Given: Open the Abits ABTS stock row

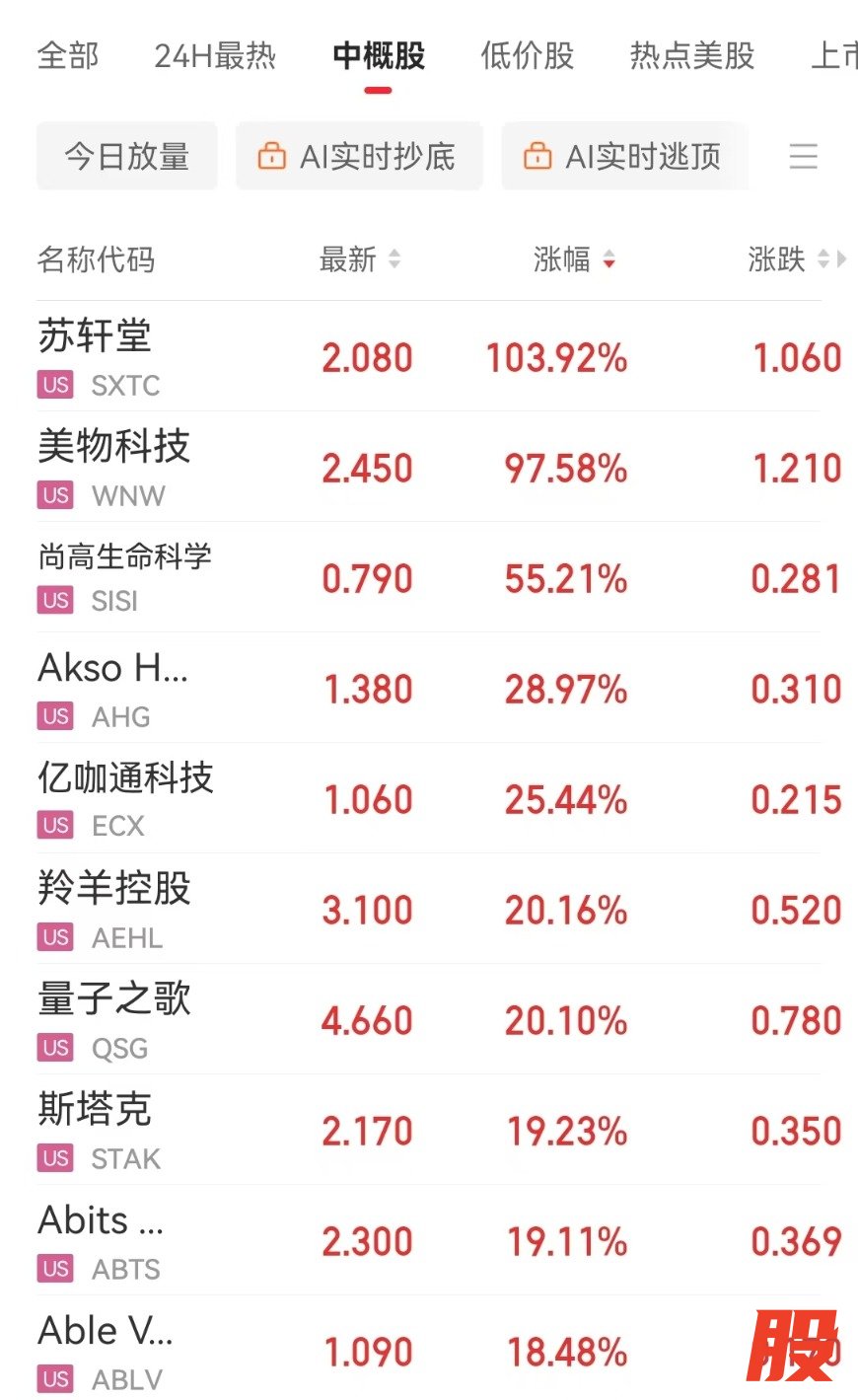Looking at the screenshot, I should (x=429, y=1241).
